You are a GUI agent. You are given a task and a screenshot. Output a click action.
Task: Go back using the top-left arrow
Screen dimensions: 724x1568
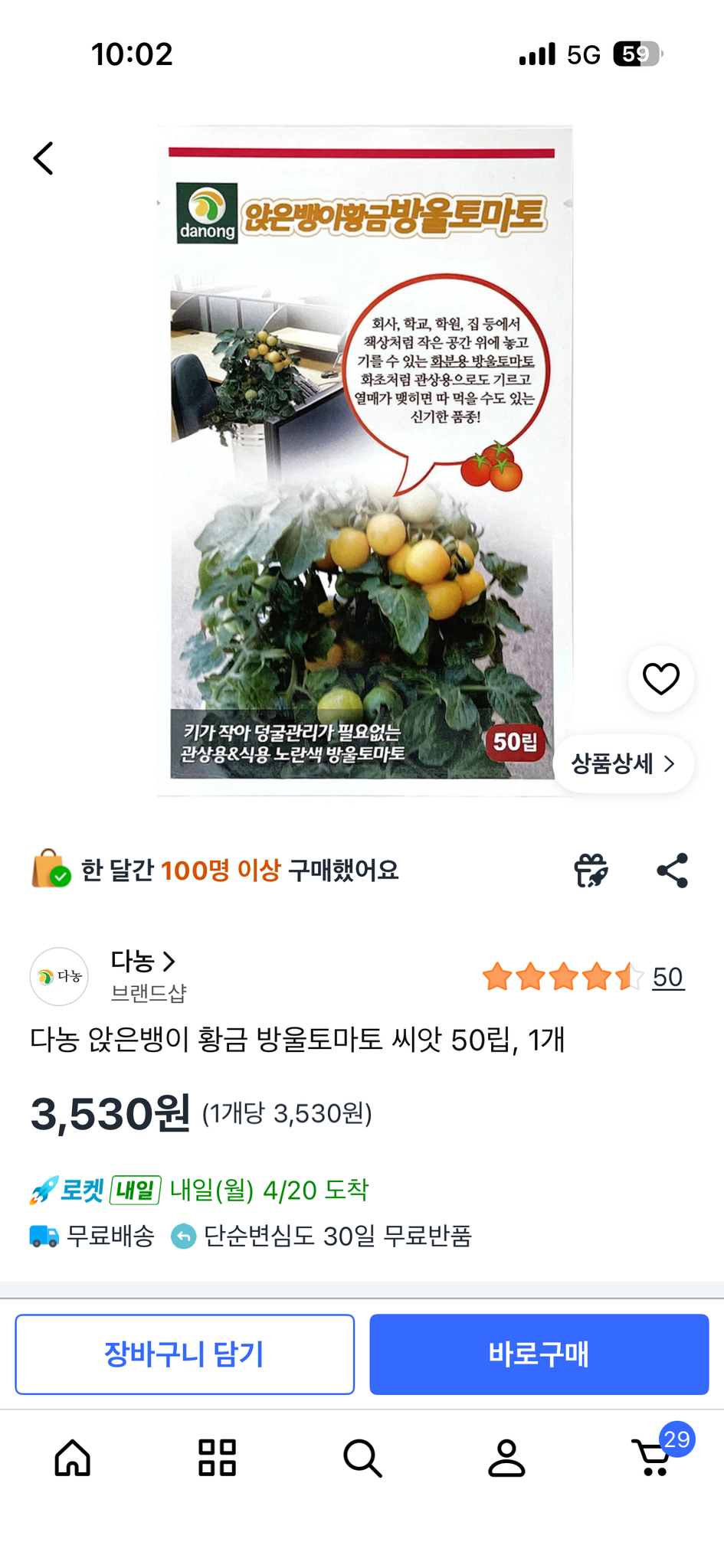(44, 158)
